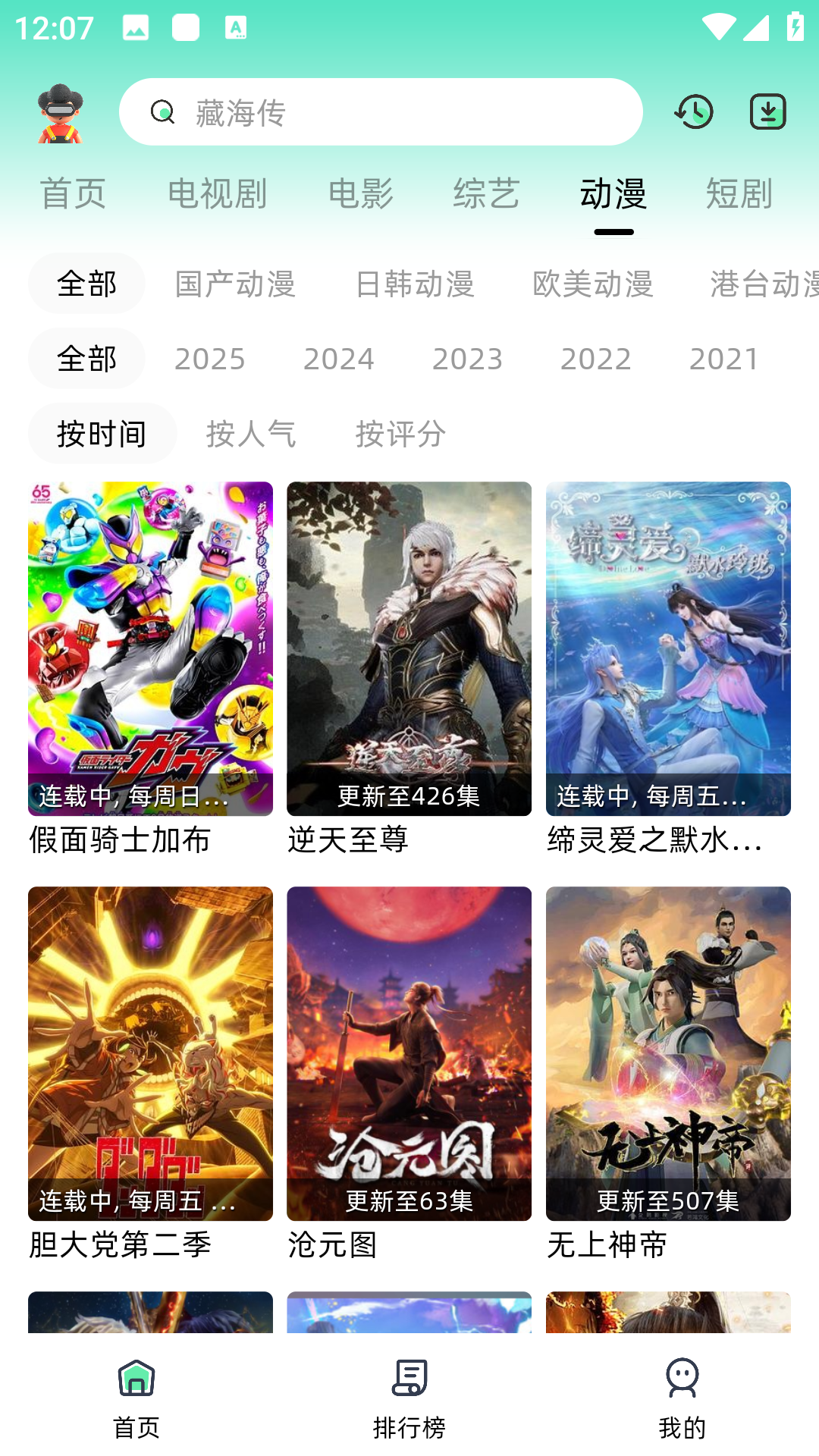Viewport: 819px width, 1456px height.
Task: Switch to the 短剧 tab
Action: (x=739, y=194)
